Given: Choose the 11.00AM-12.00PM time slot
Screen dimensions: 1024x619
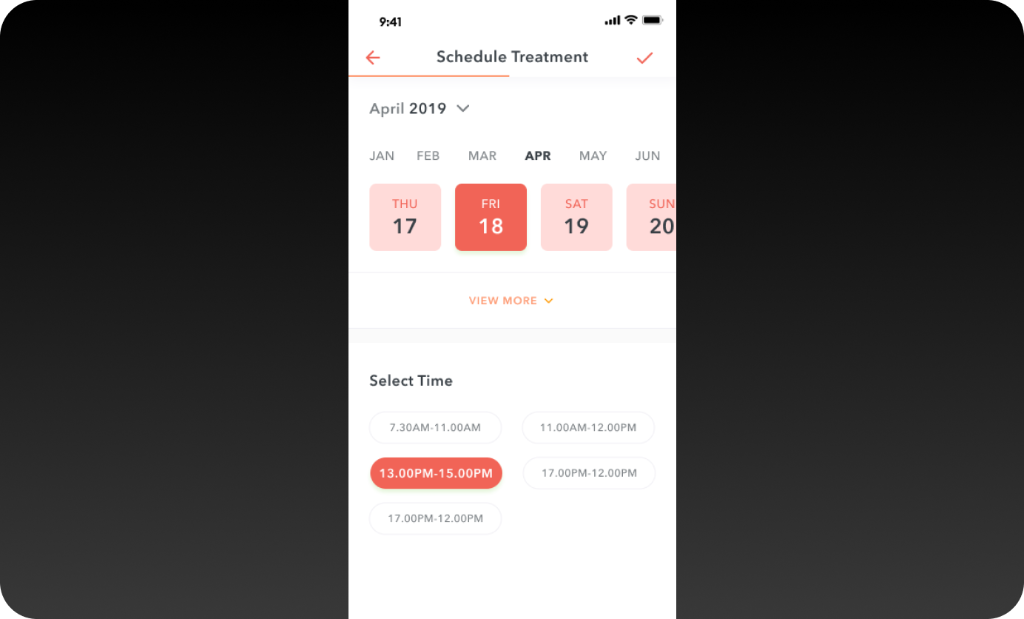Looking at the screenshot, I should click(x=588, y=428).
